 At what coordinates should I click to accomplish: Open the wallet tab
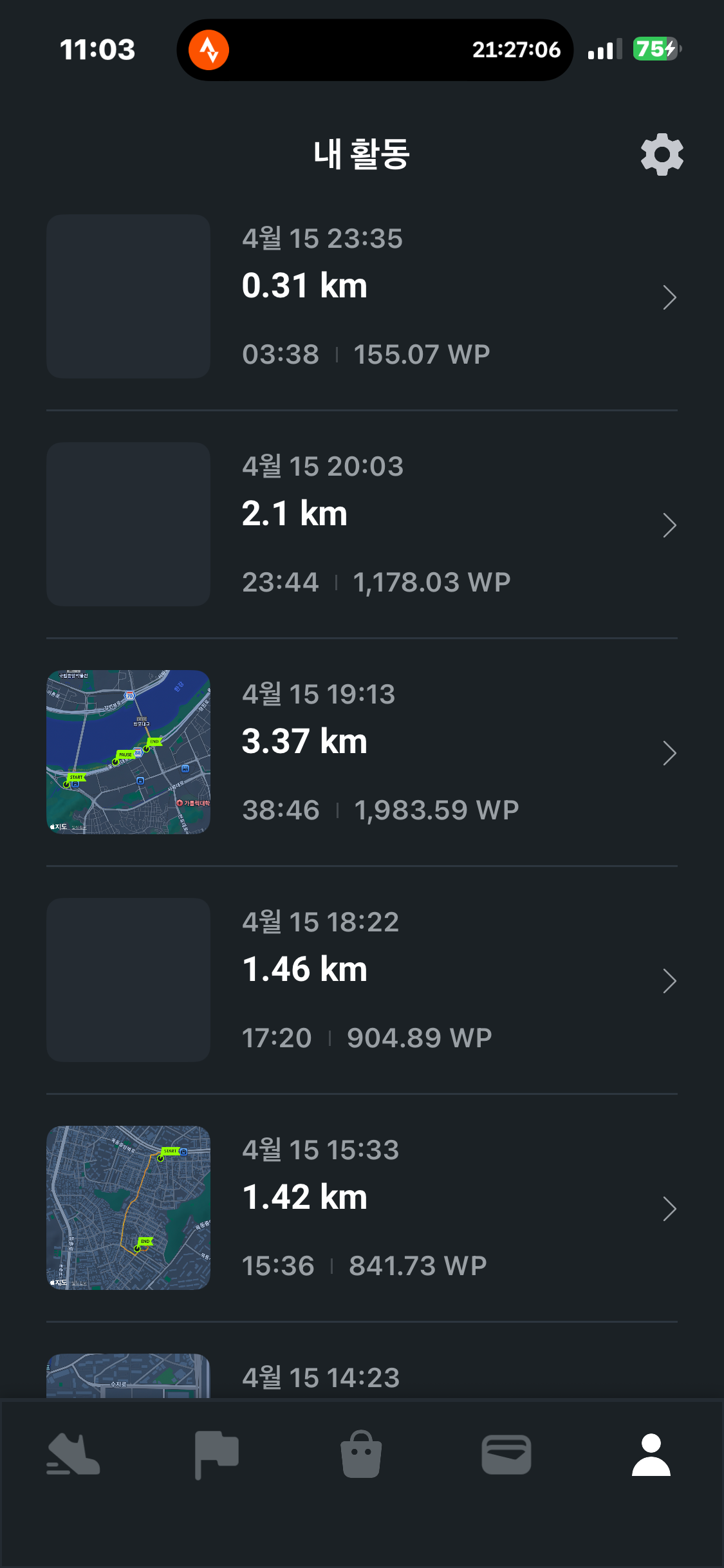[x=506, y=1455]
